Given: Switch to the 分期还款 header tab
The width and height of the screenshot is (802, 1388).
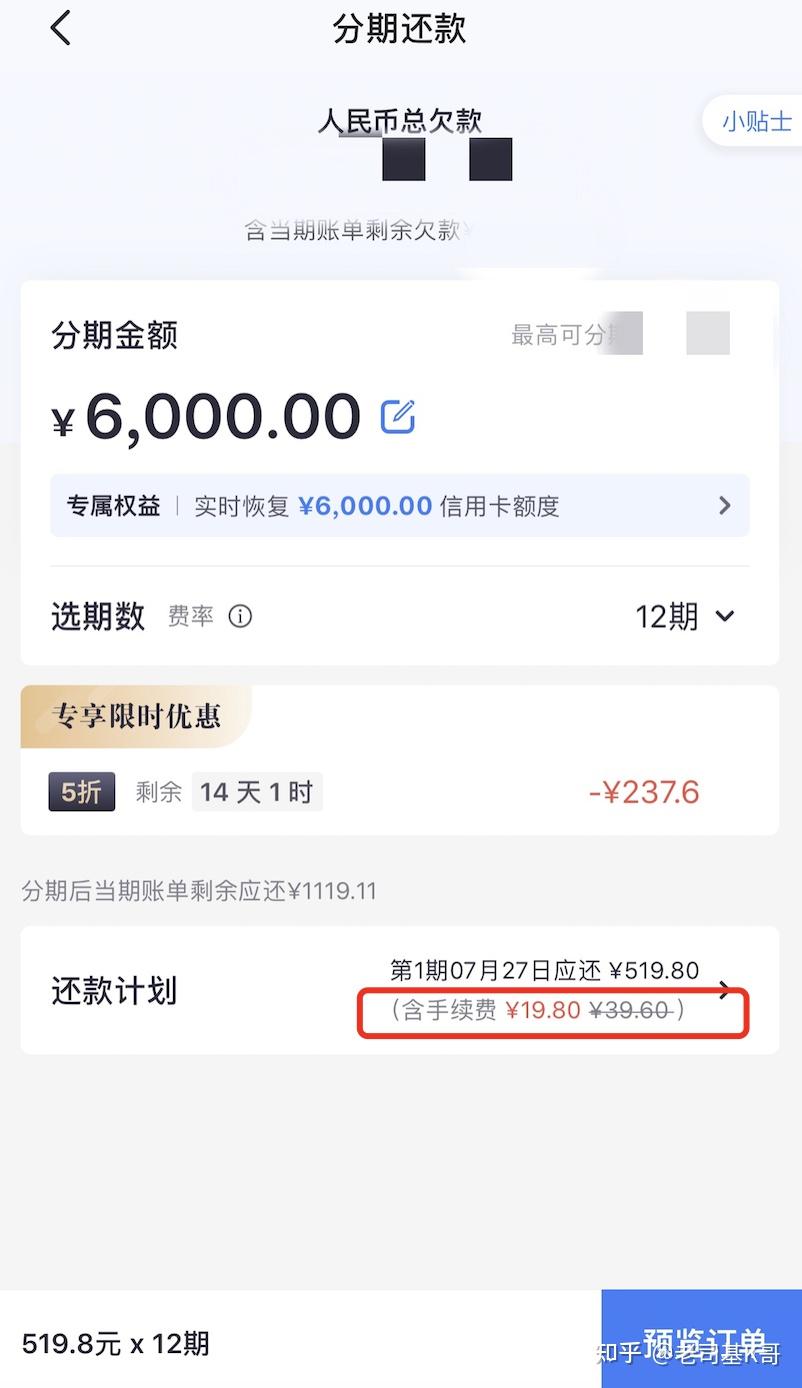Looking at the screenshot, I should (x=398, y=30).
